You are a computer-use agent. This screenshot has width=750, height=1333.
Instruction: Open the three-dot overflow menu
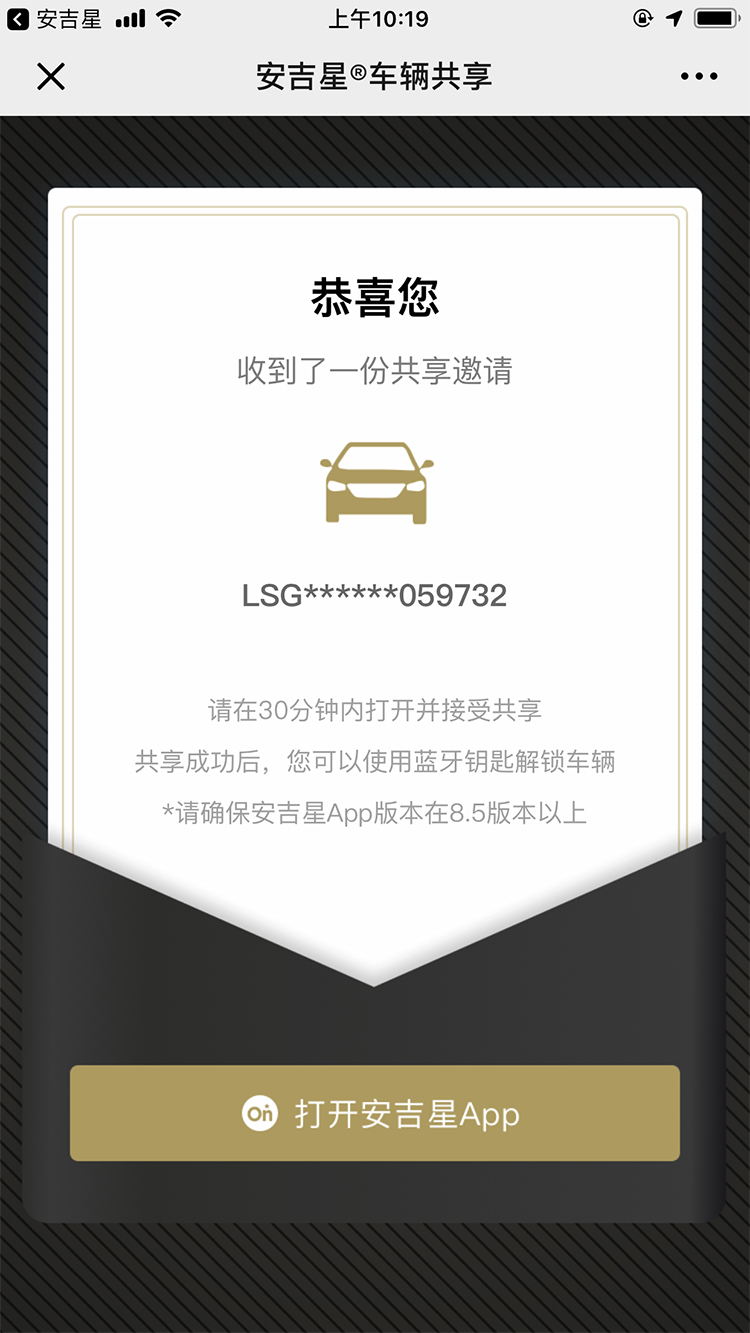(x=698, y=77)
